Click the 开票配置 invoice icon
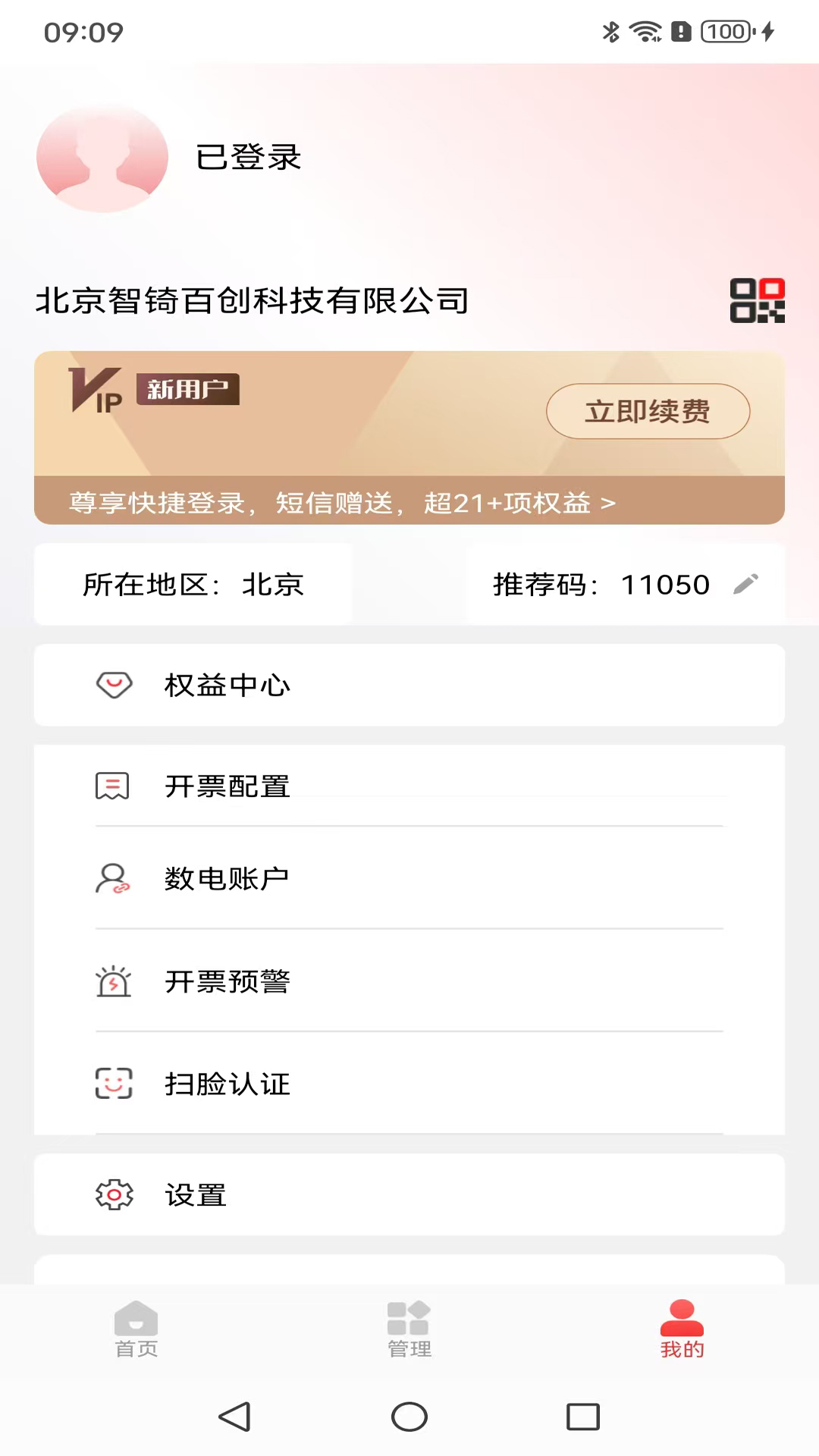The width and height of the screenshot is (819, 1456). [113, 786]
